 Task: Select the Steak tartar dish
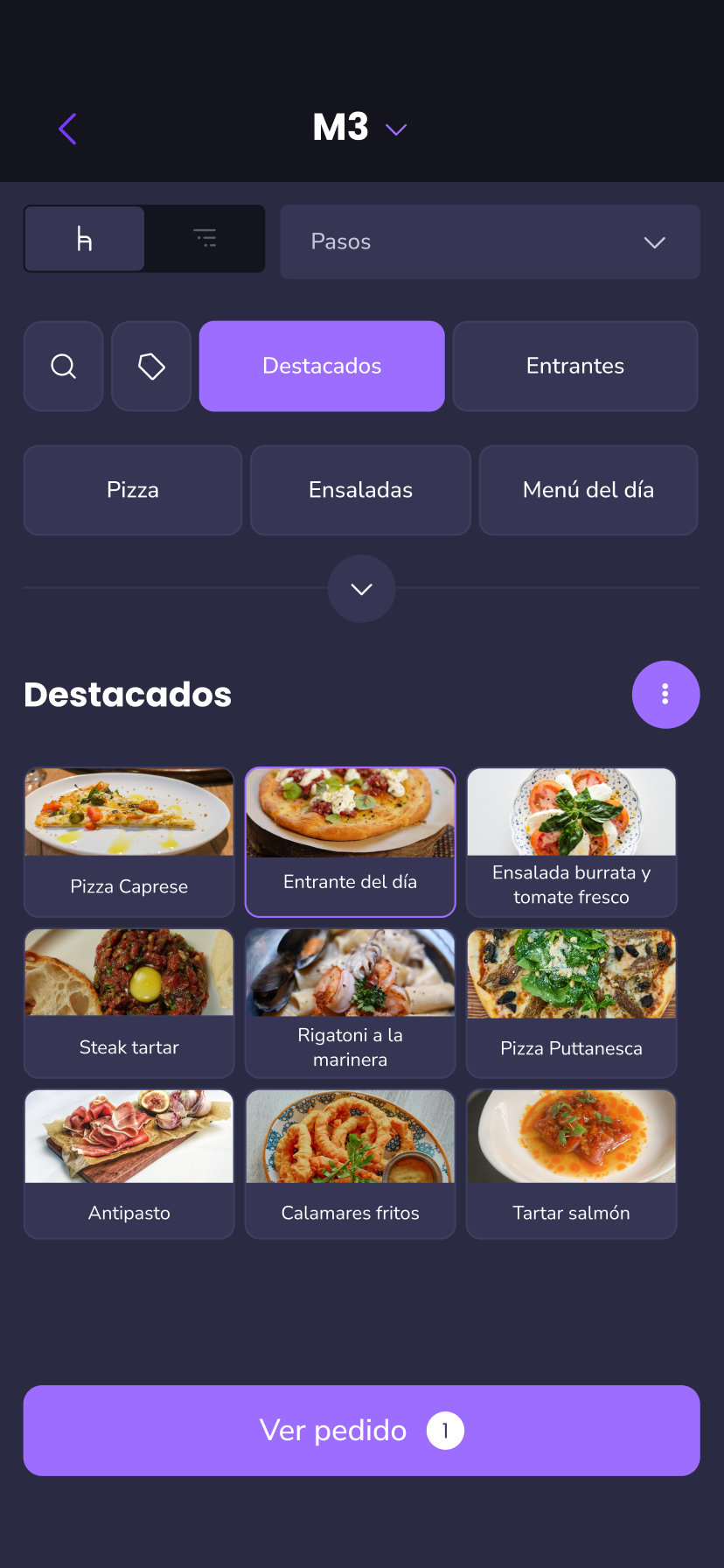tap(129, 1003)
